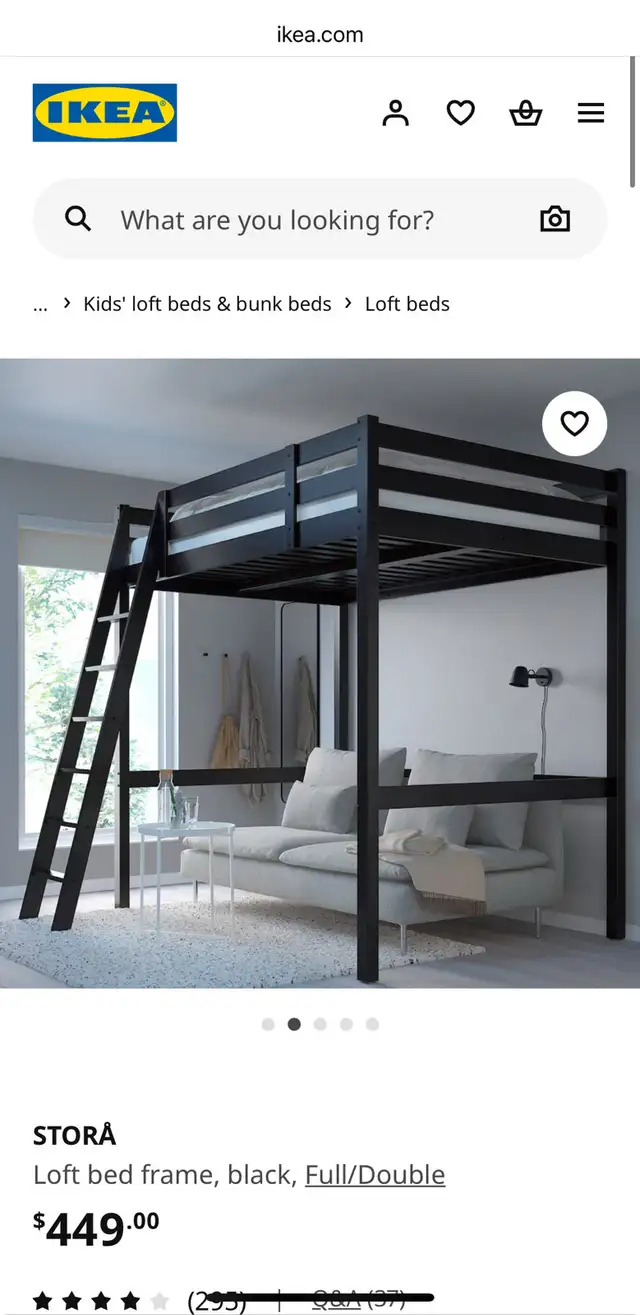Jump to the third product image dot
This screenshot has width=640, height=1315.
pos(320,1024)
